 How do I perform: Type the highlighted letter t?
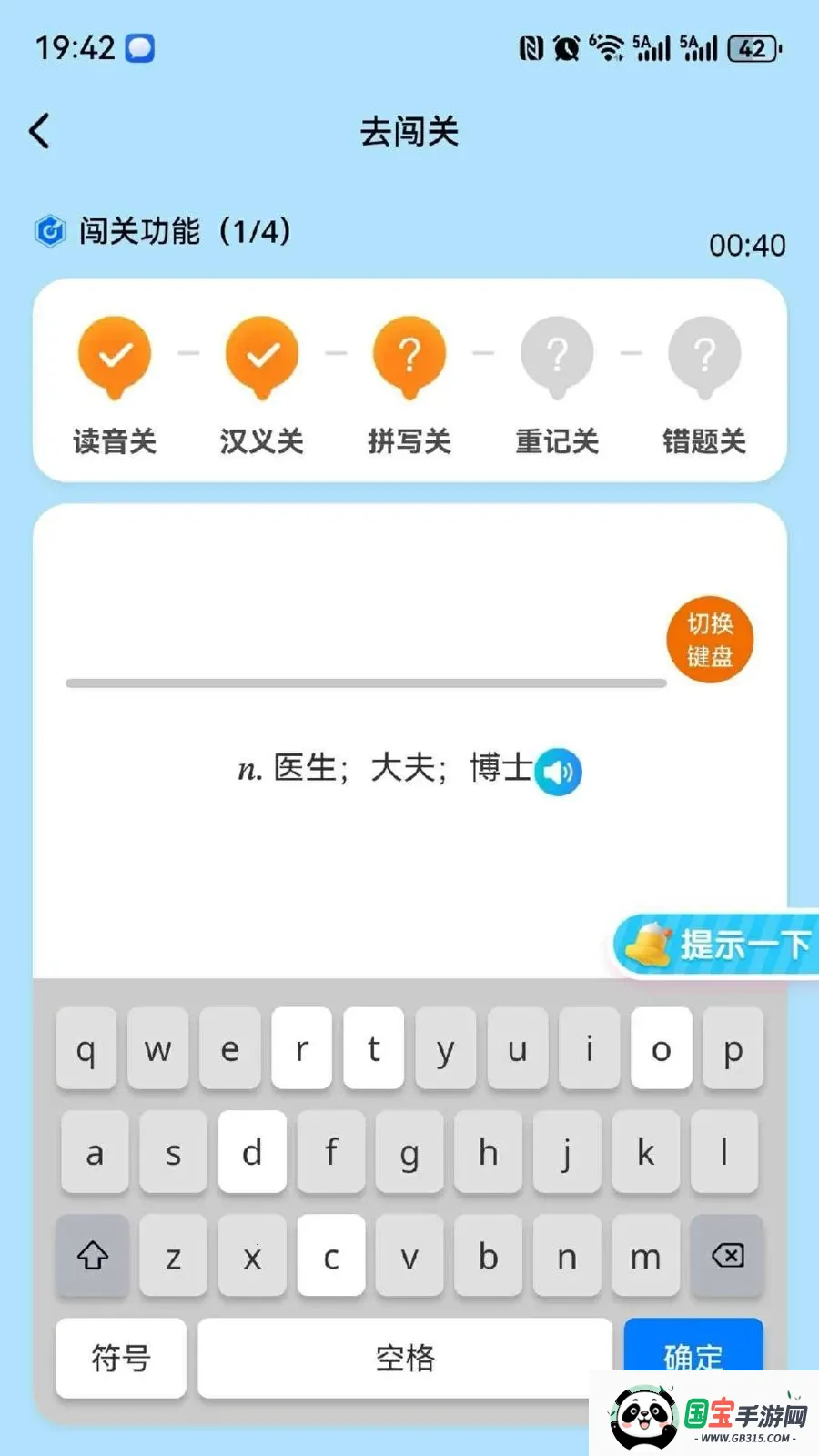click(x=373, y=1048)
